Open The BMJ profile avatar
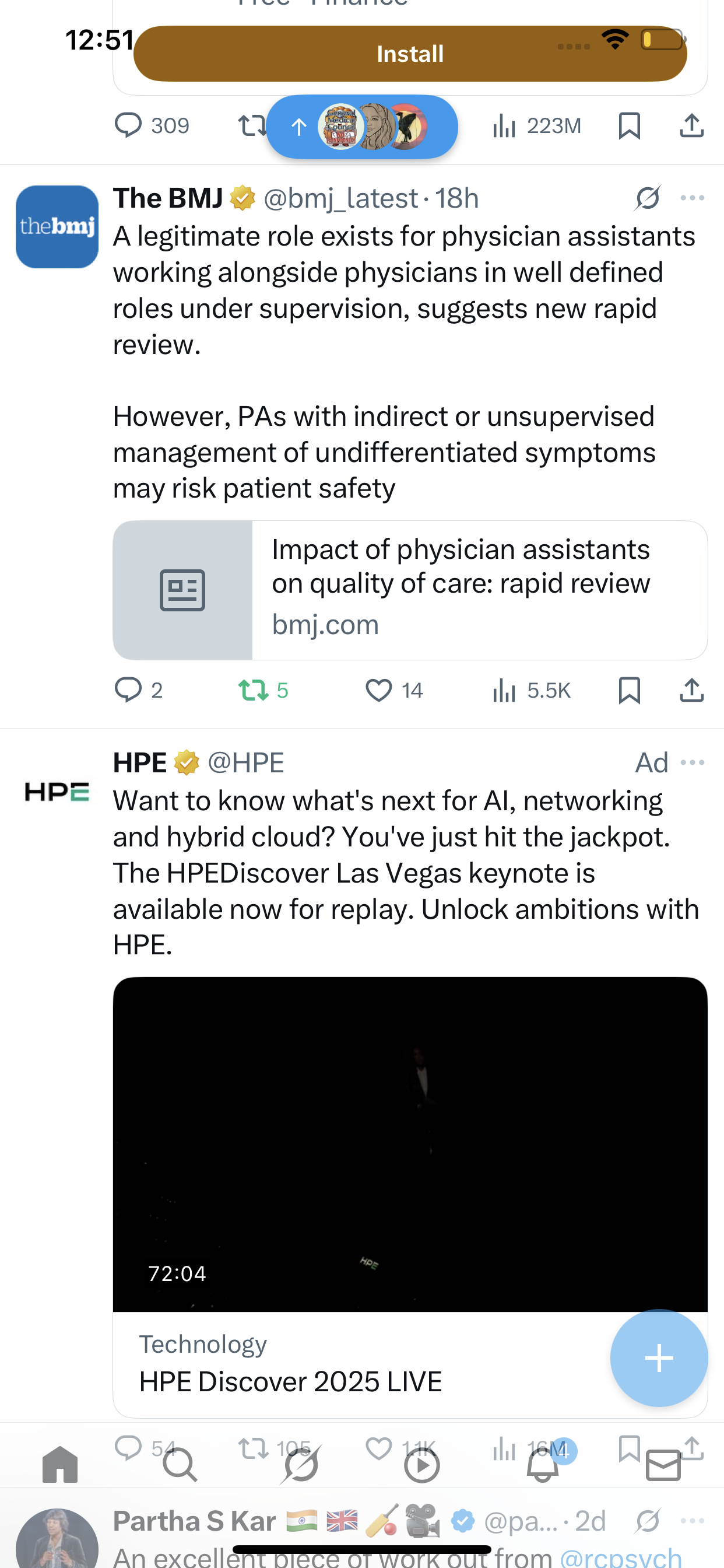The image size is (724, 1568). 57,226
